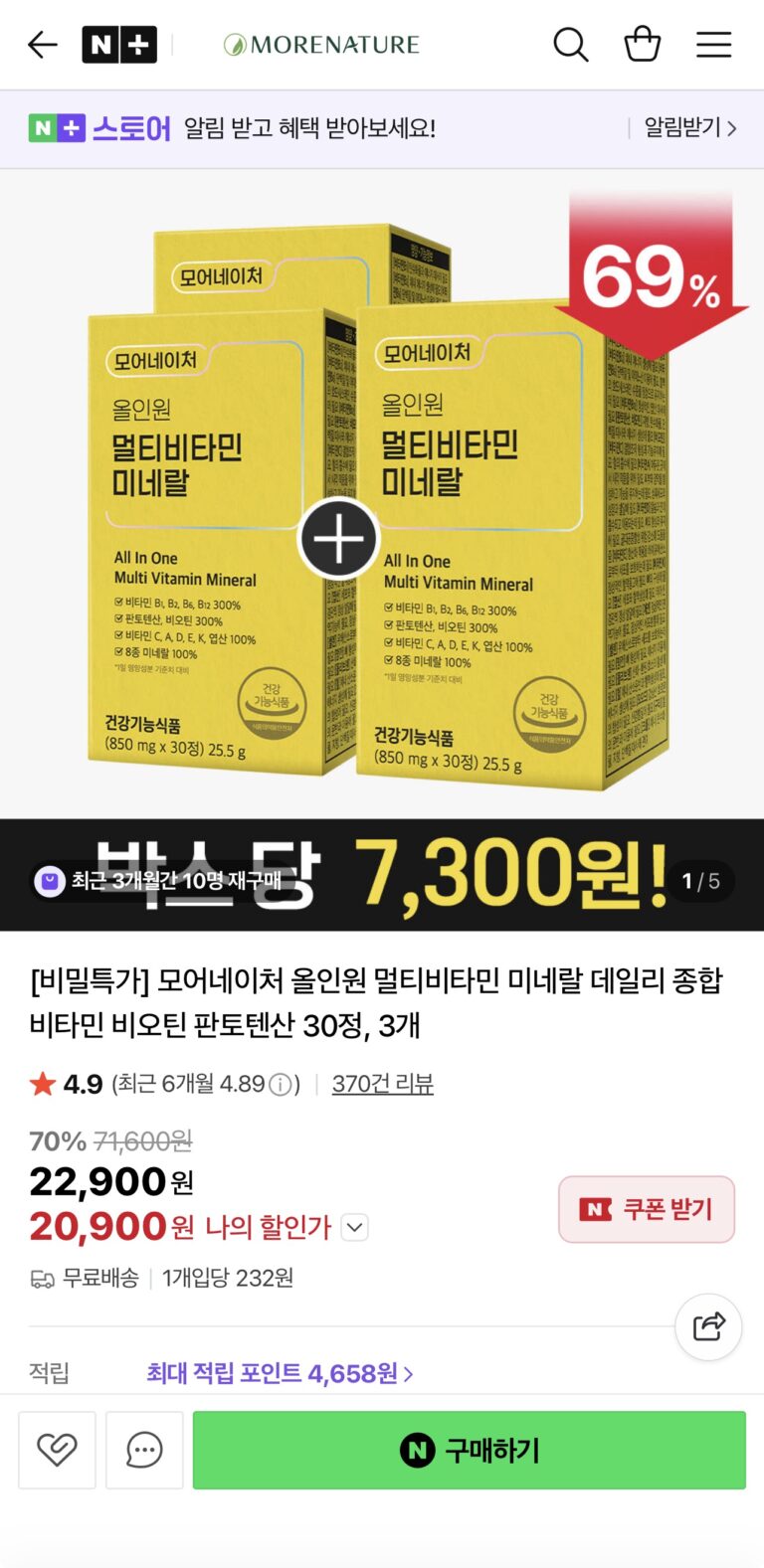Tap 알림받기 to receive store alerts
This screenshot has width=764, height=1568.
[x=689, y=127]
